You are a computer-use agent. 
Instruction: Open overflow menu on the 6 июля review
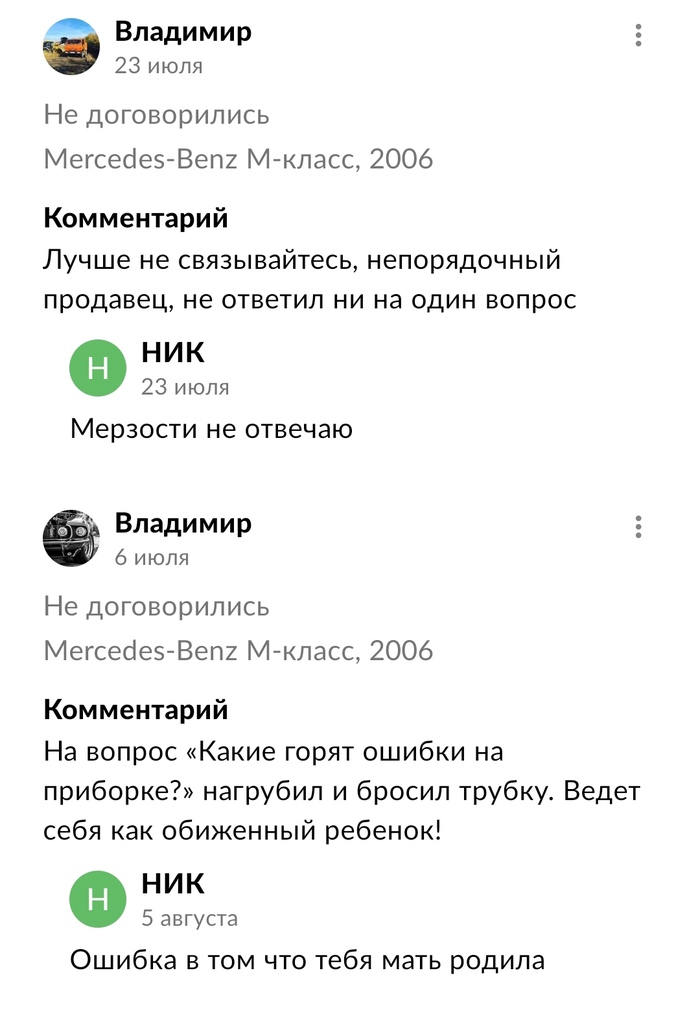pyautogui.click(x=638, y=527)
